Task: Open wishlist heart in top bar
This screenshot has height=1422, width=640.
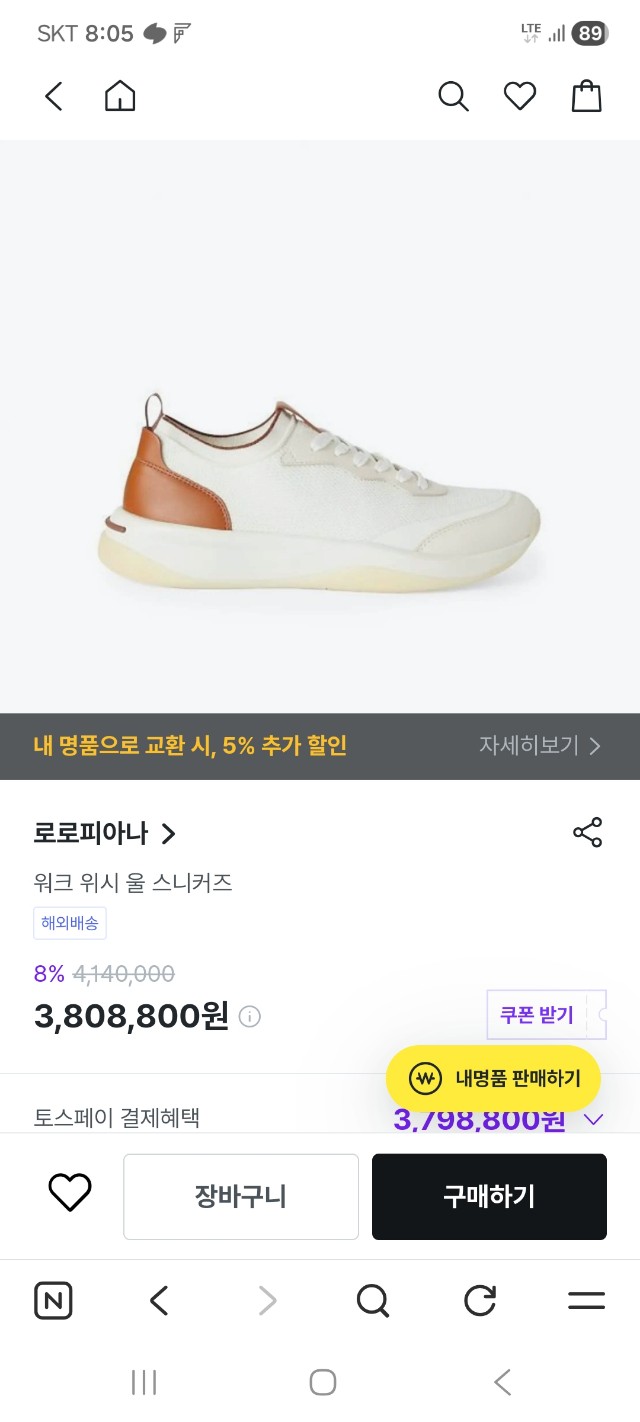Action: point(519,96)
